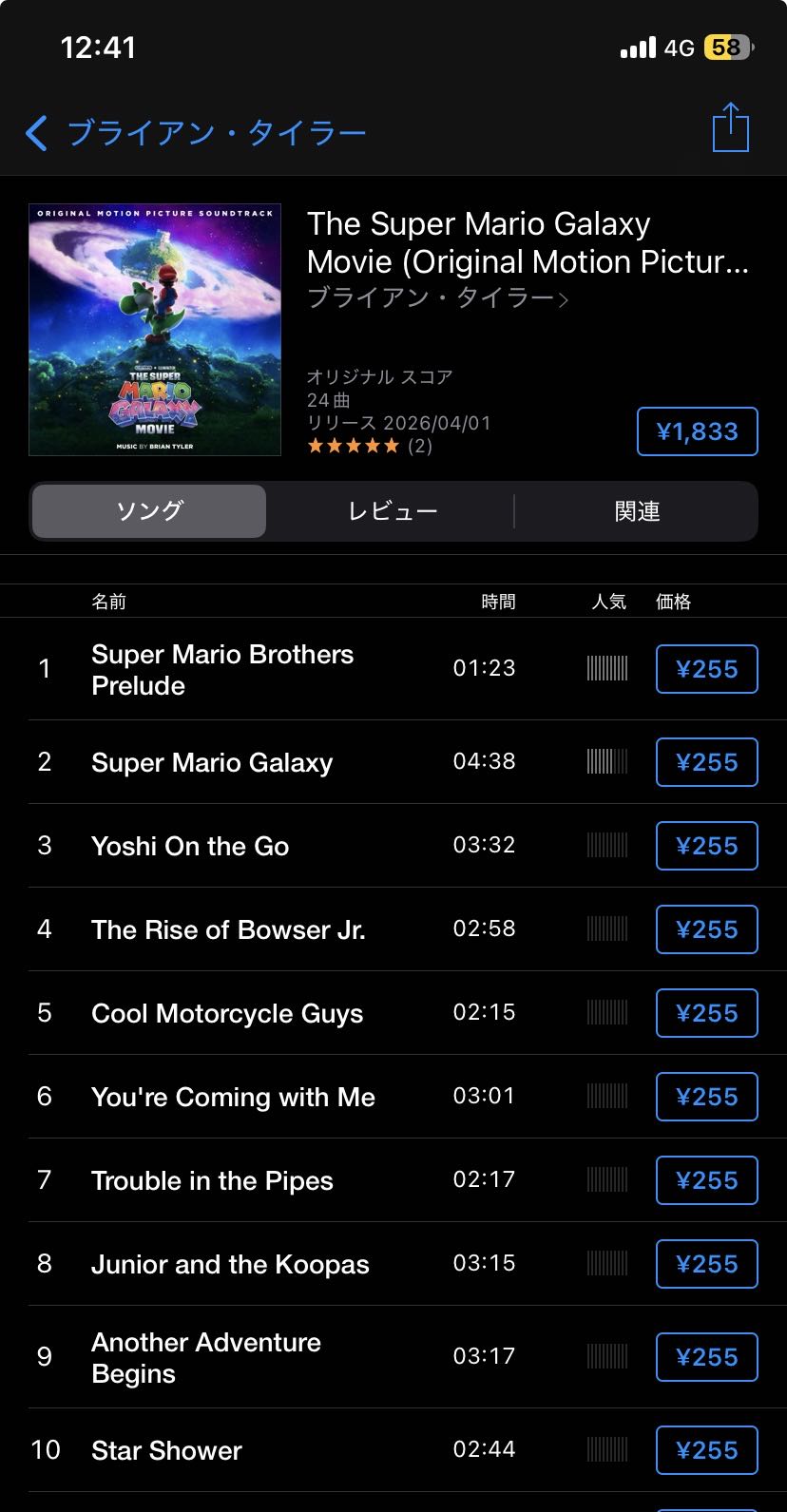The height and width of the screenshot is (1512, 787).
Task: Buy The Rise of Bowser Jr. for ¥255
Action: (x=706, y=929)
